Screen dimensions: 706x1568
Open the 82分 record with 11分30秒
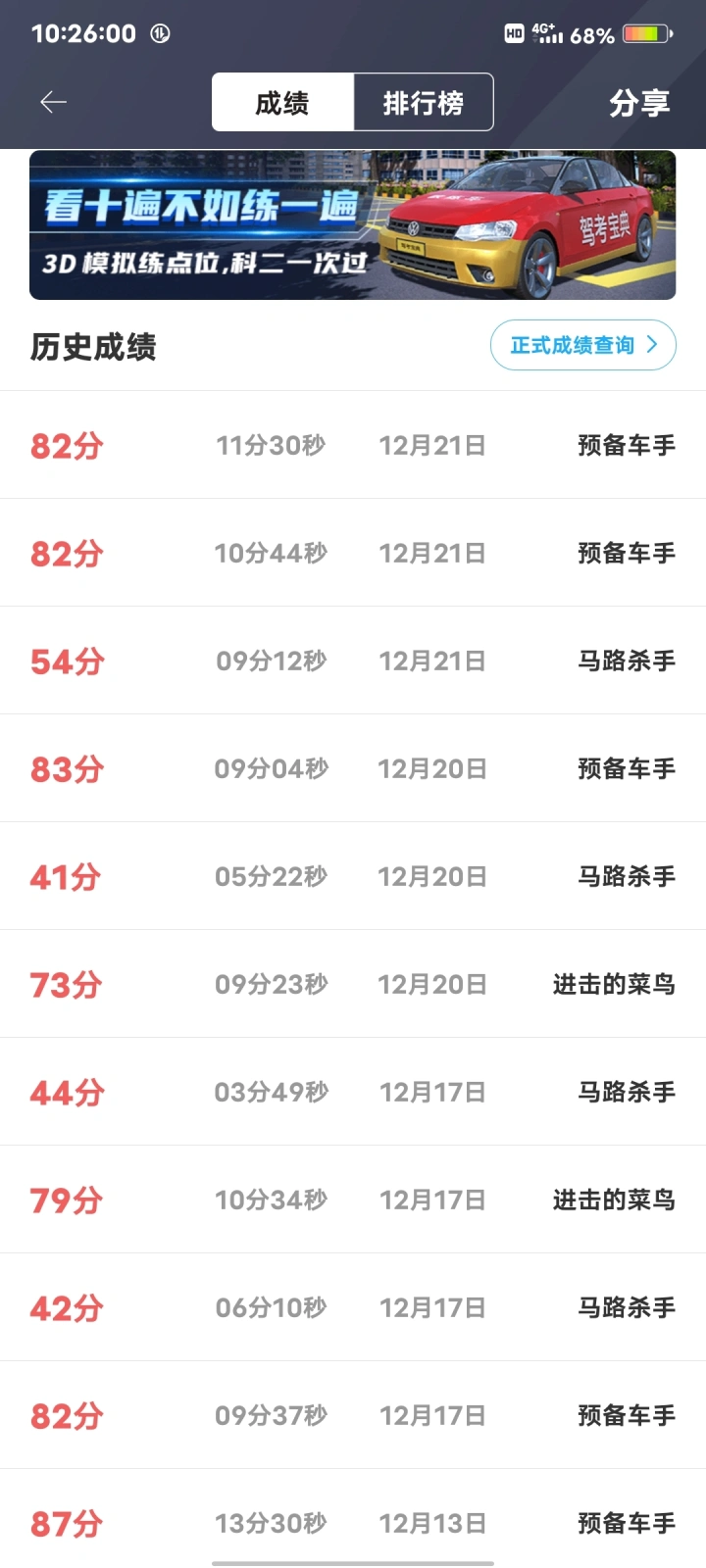coord(353,445)
